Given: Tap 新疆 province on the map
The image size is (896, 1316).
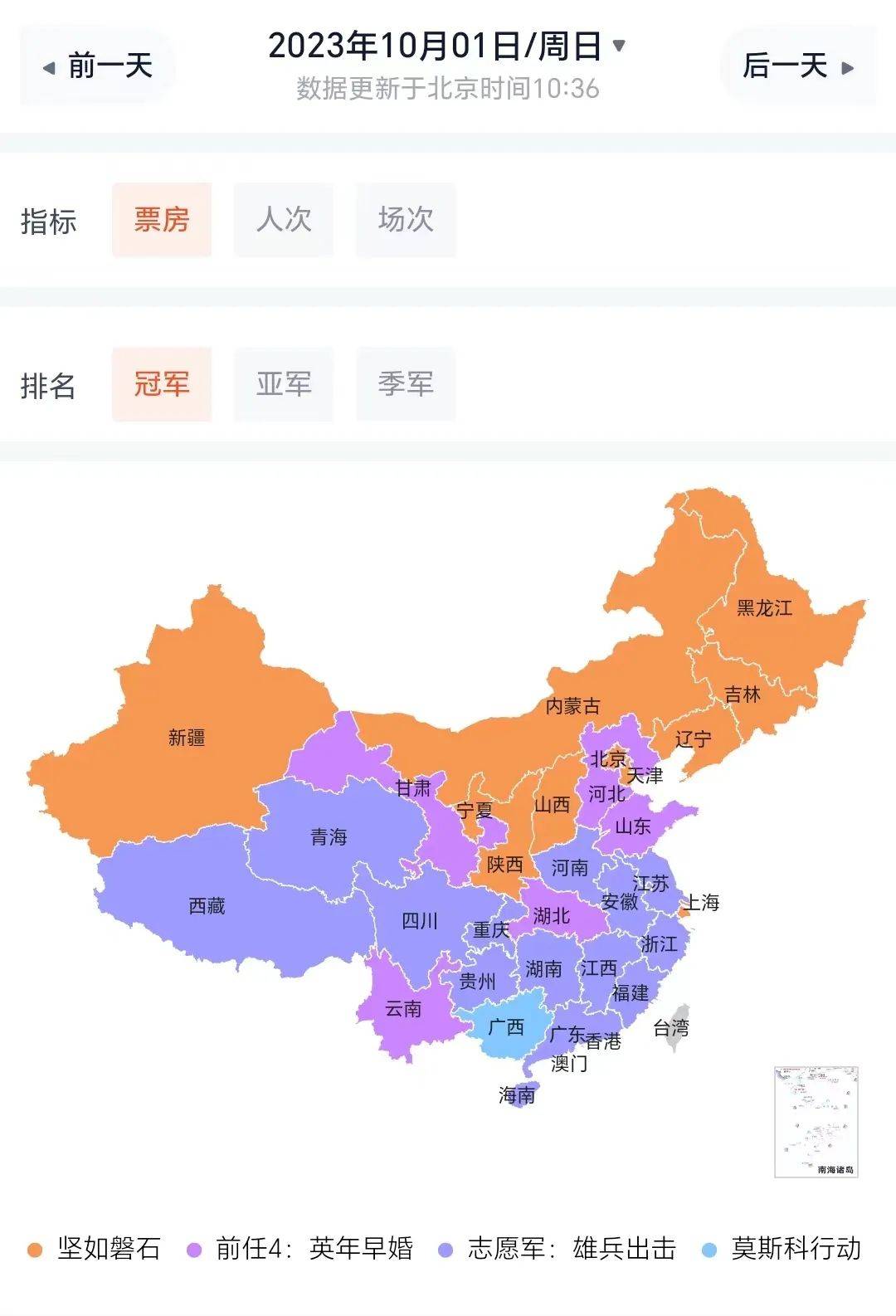Looking at the screenshot, I should tap(187, 737).
